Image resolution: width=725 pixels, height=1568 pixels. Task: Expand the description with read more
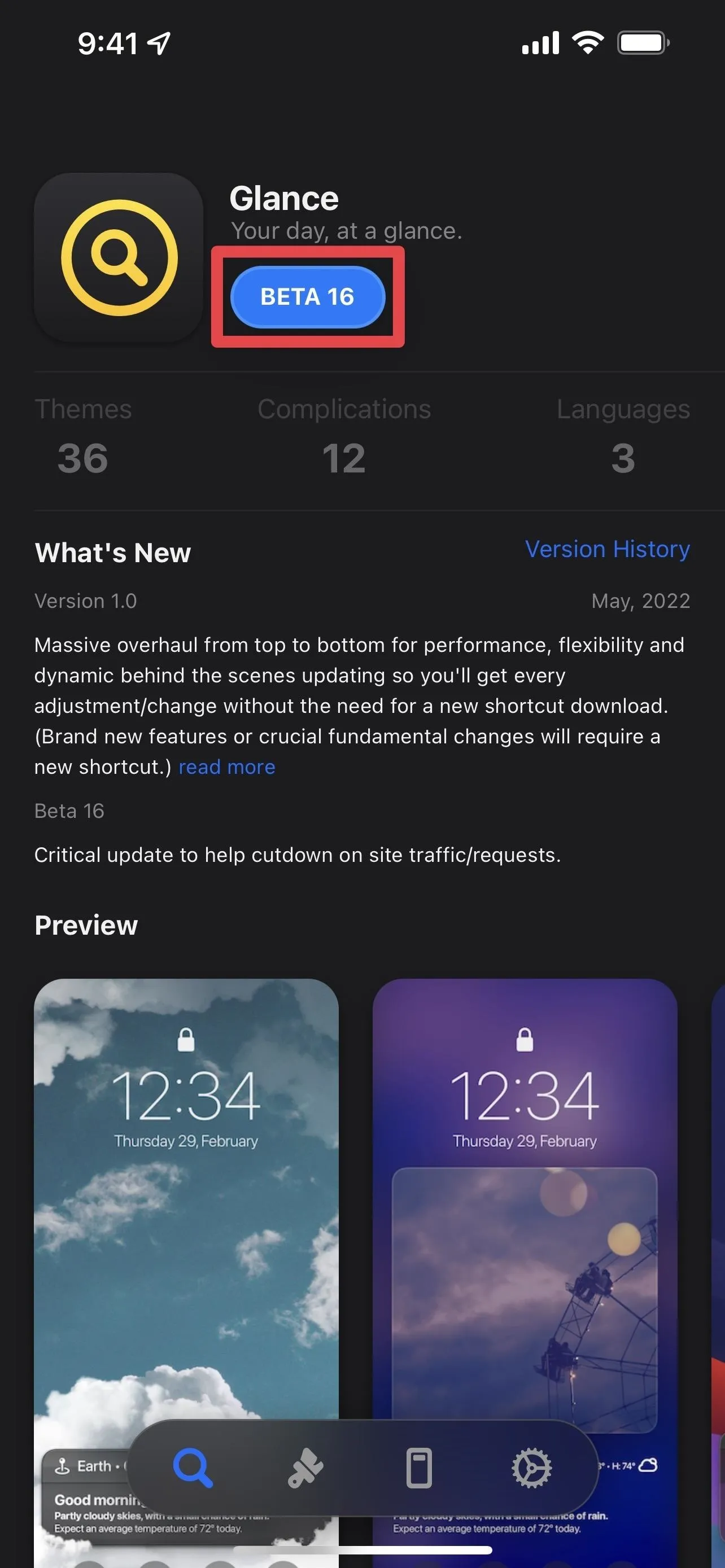click(x=226, y=767)
